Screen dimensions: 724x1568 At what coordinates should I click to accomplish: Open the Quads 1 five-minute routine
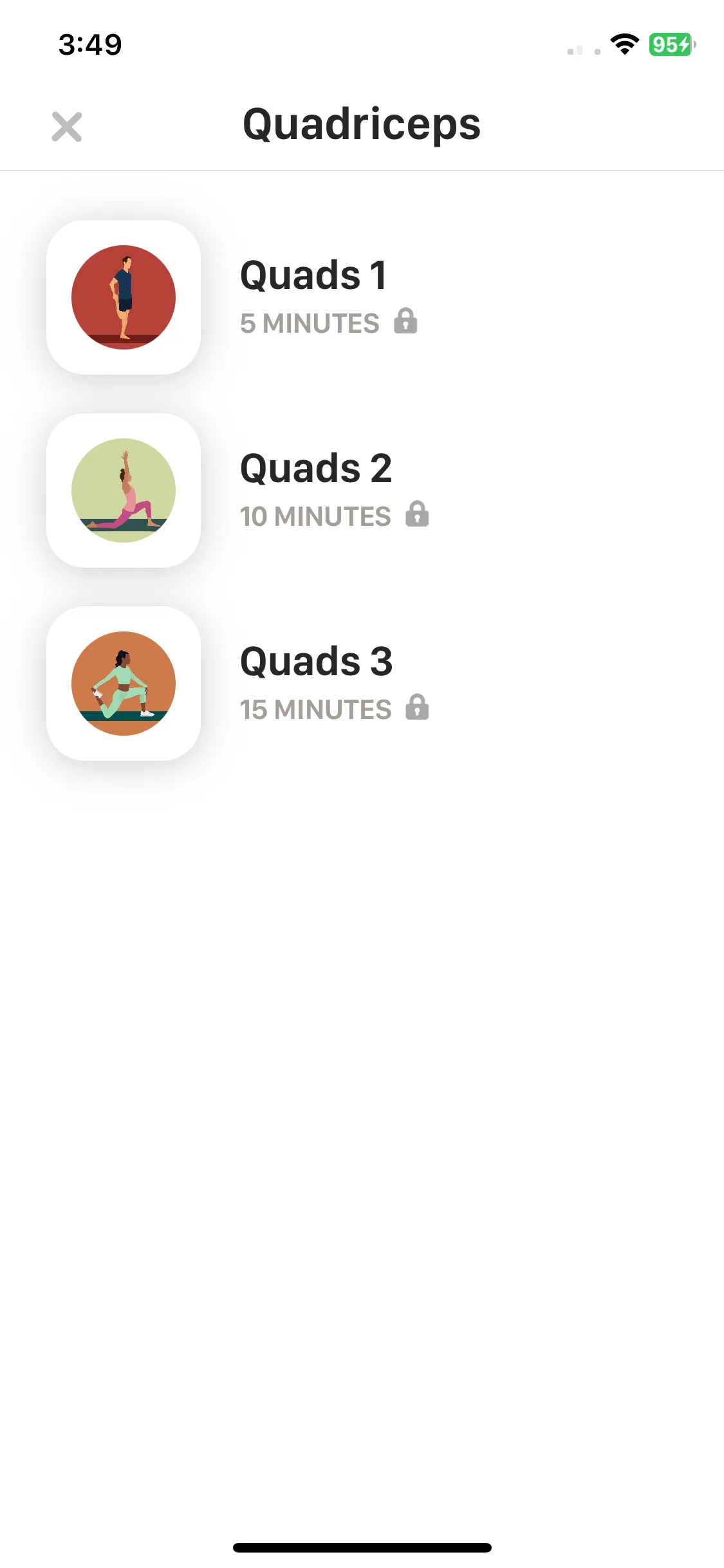[313, 297]
